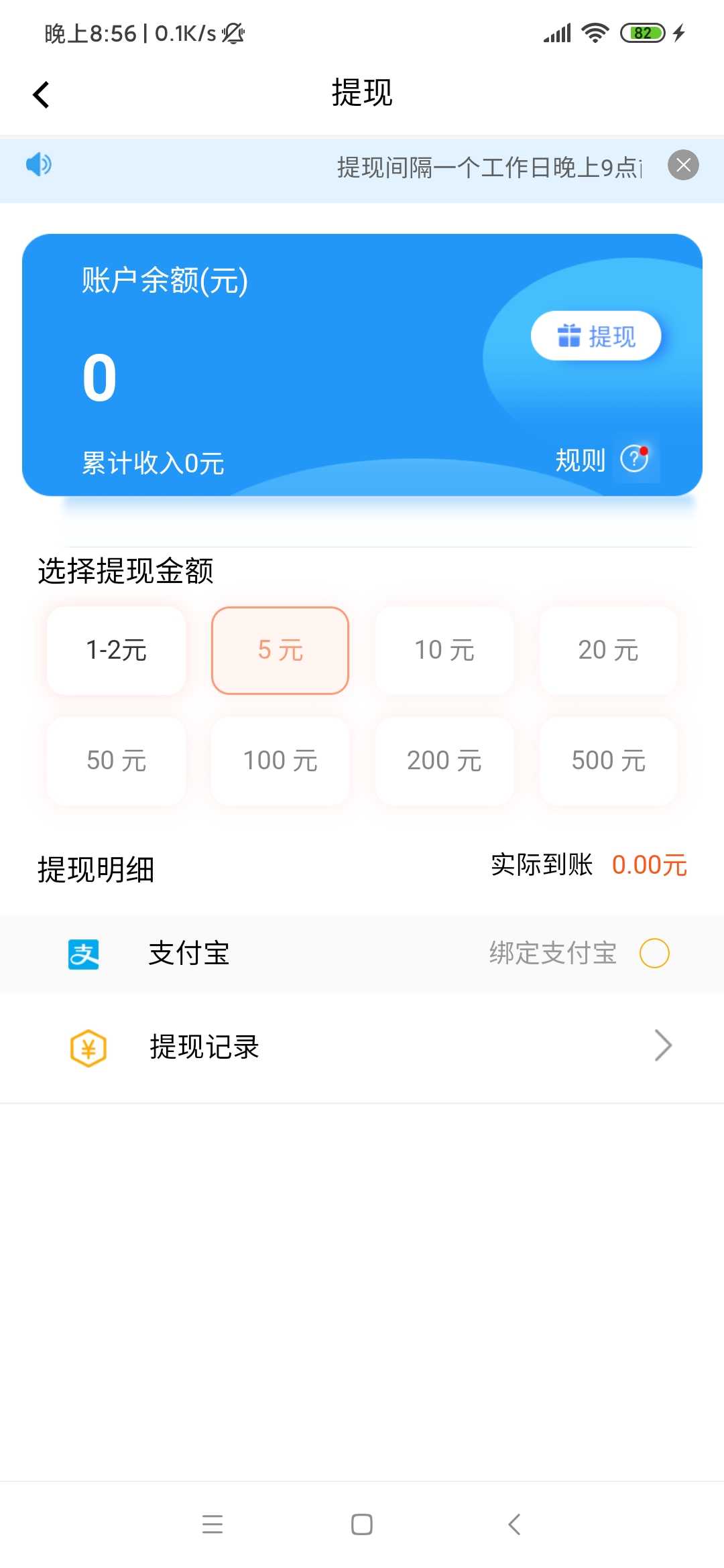The height and width of the screenshot is (1568, 724).
Task: Pick the 50 元 amount option
Action: point(116,761)
